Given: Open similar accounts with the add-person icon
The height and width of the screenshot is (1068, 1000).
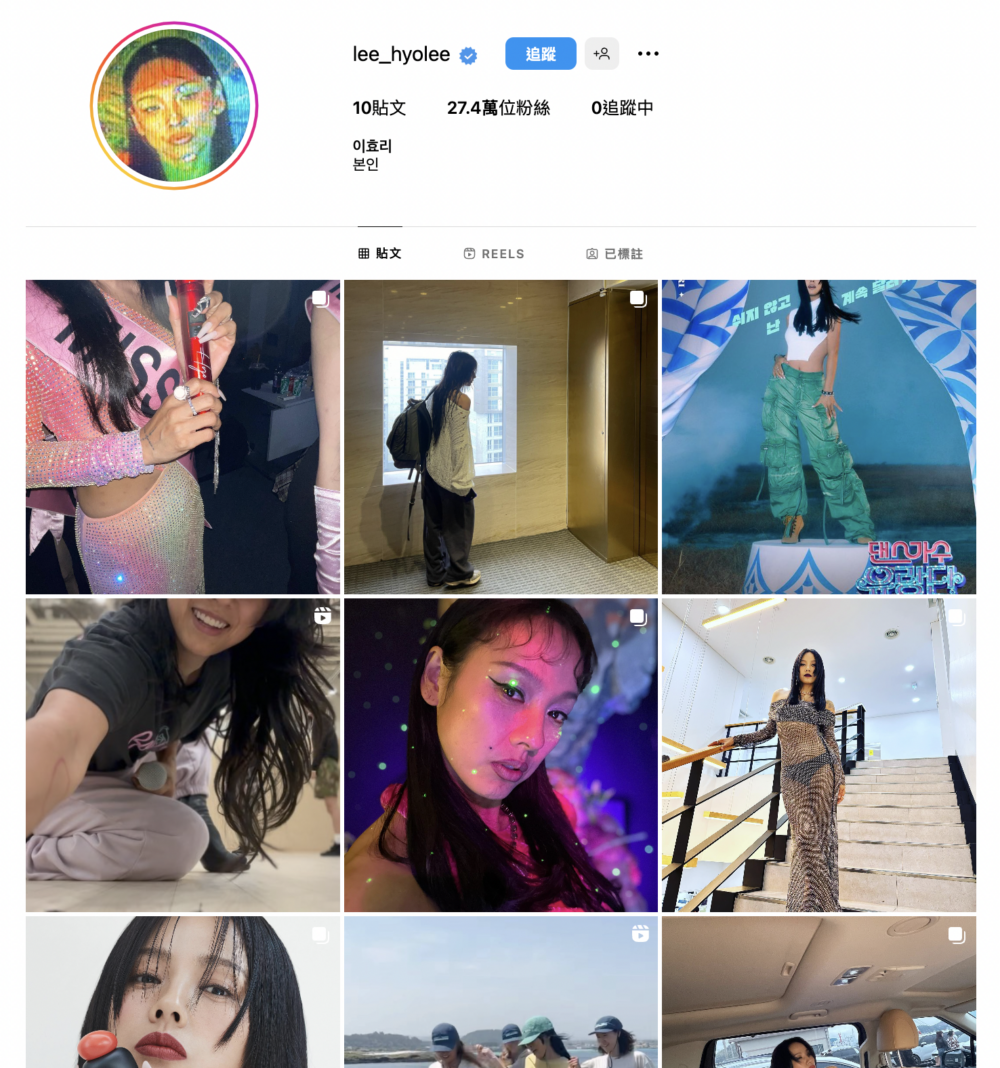Looking at the screenshot, I should point(602,54).
